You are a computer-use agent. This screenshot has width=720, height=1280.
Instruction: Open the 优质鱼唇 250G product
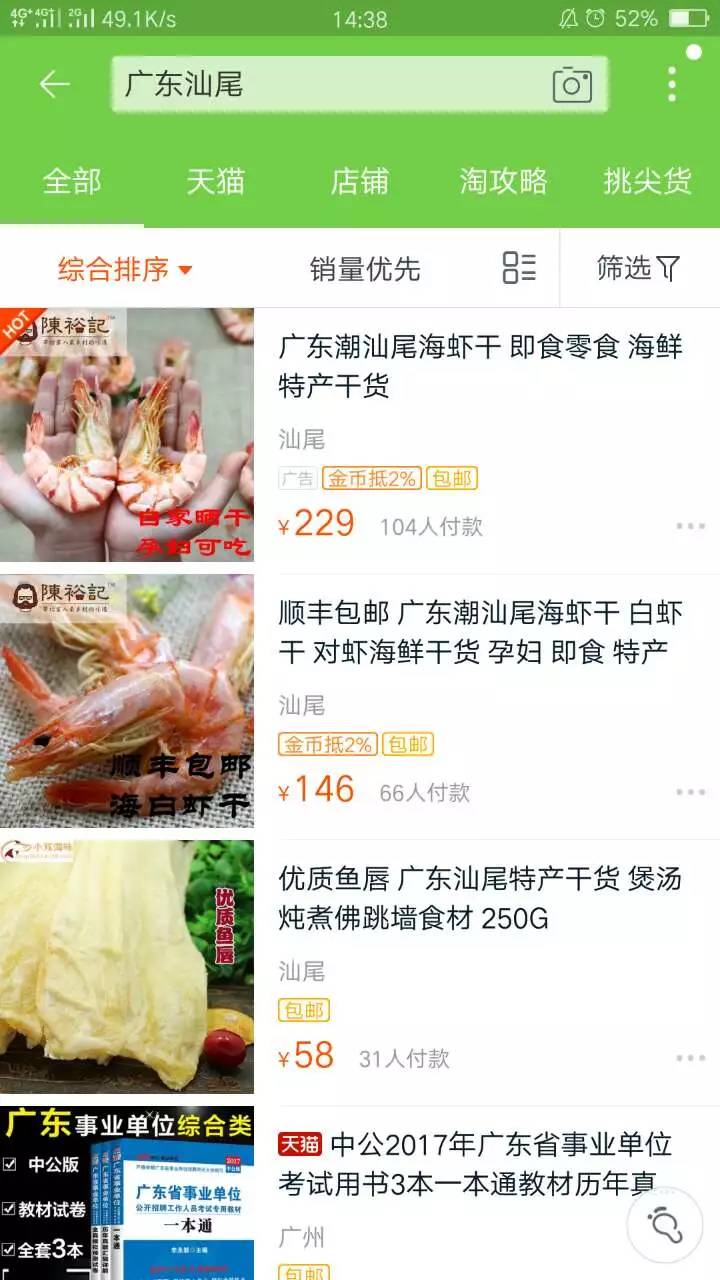pos(480,898)
